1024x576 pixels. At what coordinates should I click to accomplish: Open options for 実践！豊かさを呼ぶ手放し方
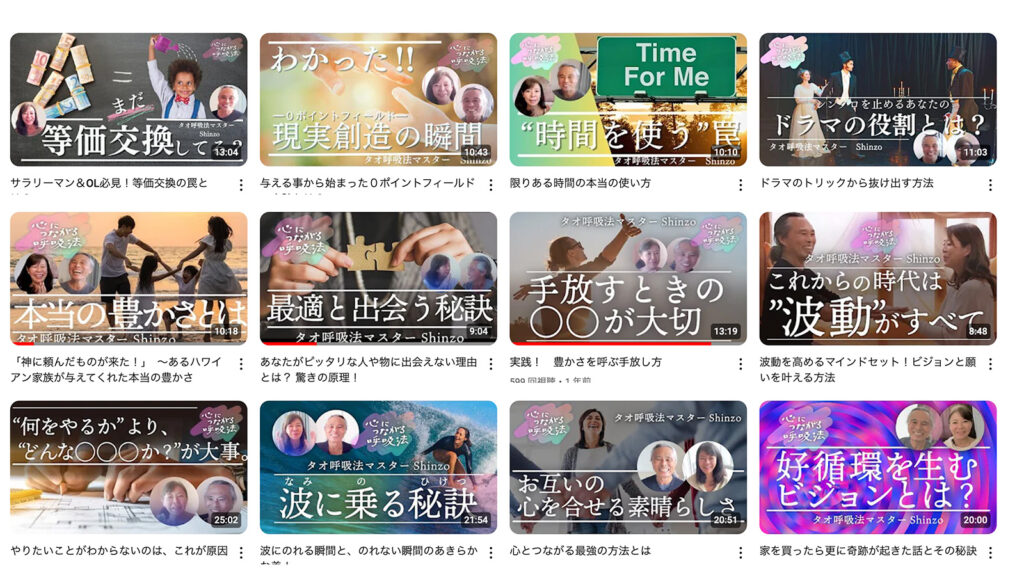(741, 364)
